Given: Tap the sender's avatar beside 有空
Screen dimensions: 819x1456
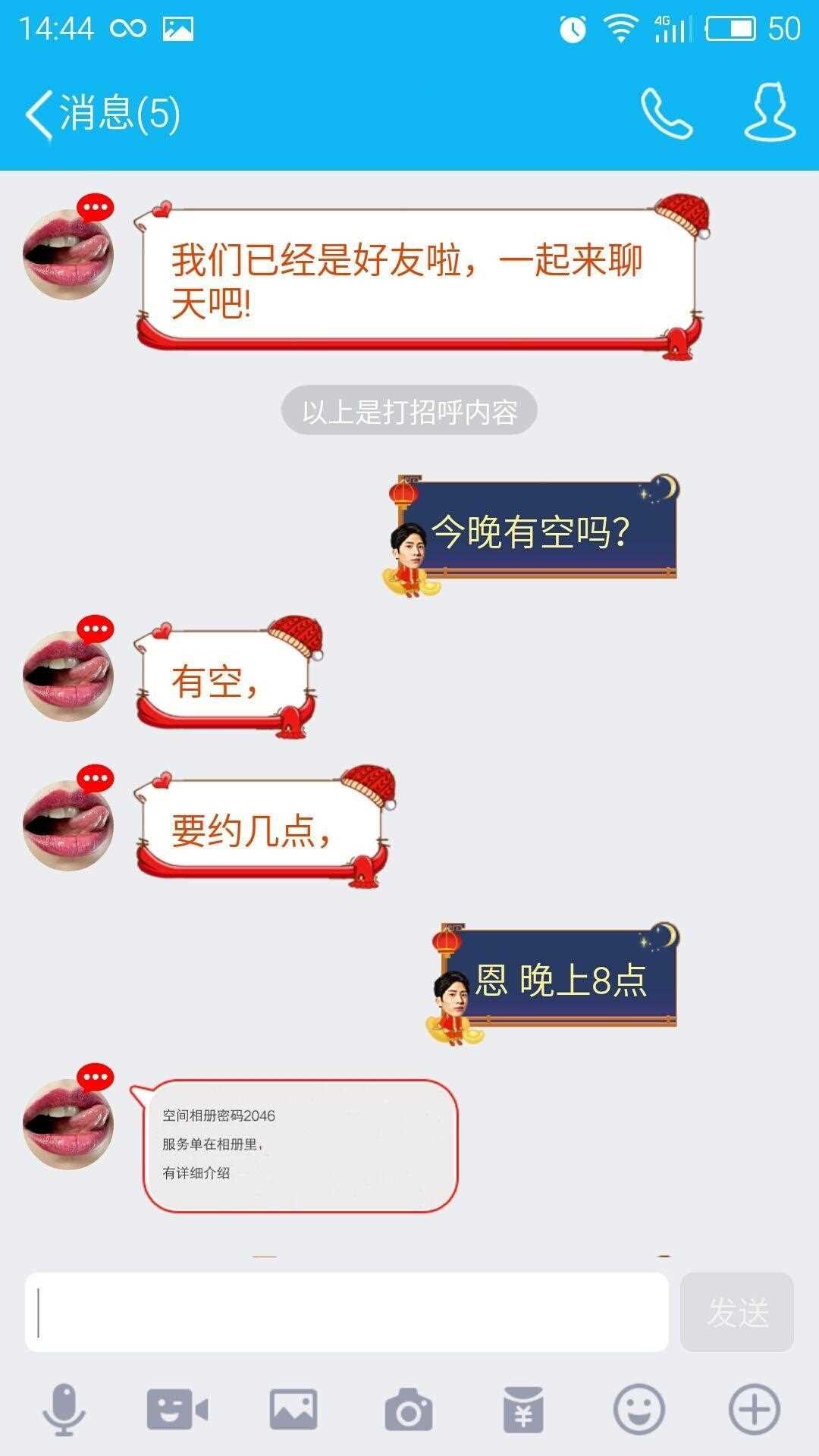Looking at the screenshot, I should coord(68,675).
